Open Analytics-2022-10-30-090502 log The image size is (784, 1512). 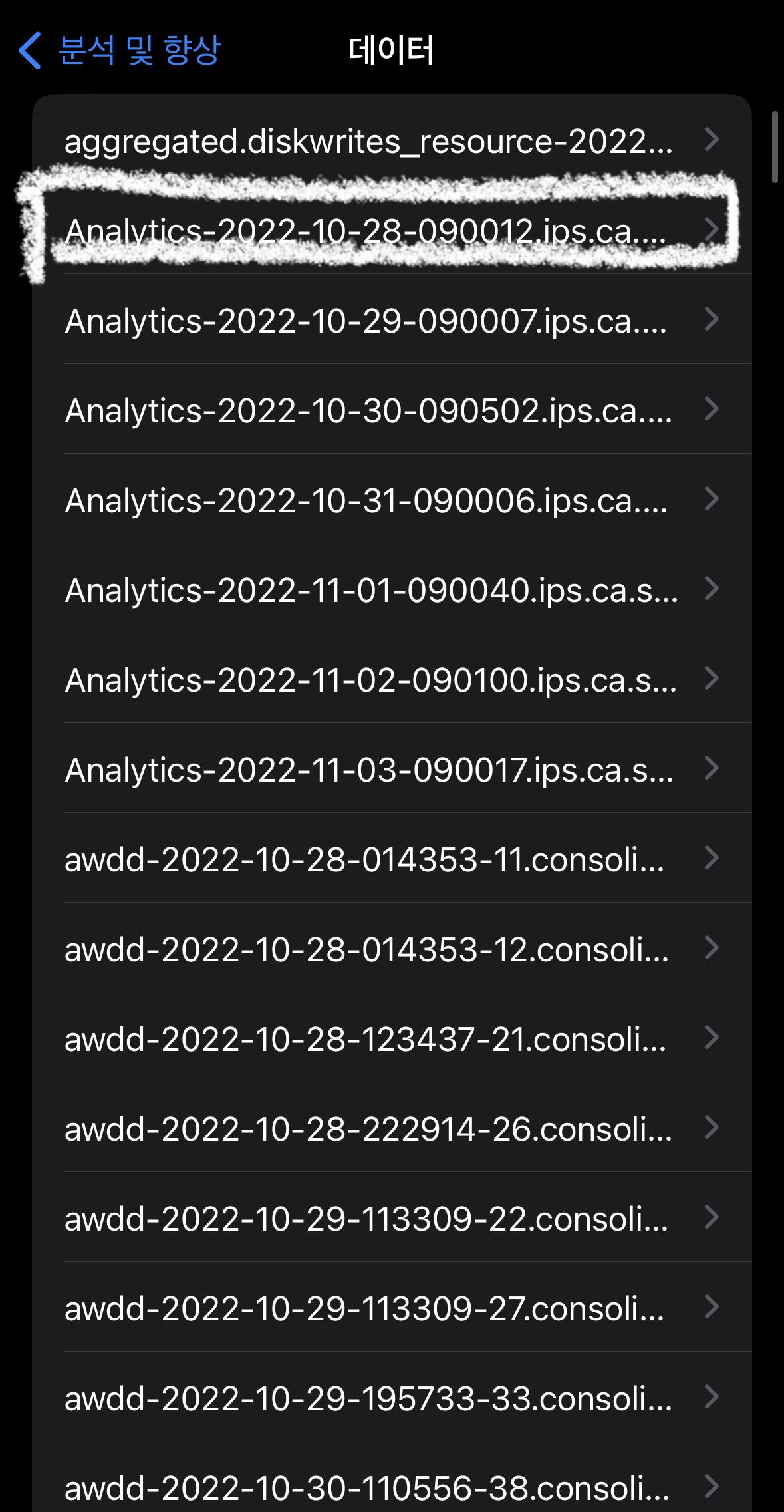pos(392,408)
